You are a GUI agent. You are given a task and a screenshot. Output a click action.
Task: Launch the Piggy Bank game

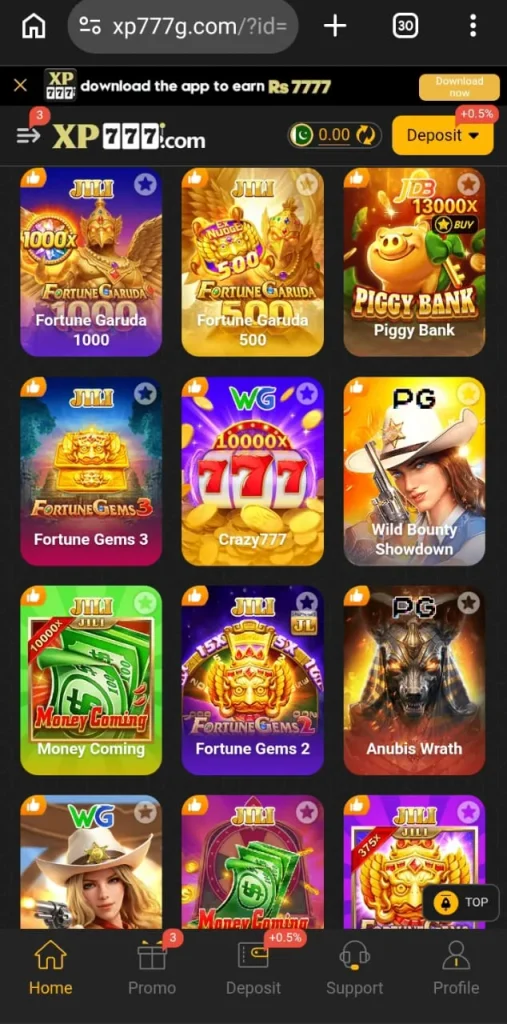coord(414,262)
